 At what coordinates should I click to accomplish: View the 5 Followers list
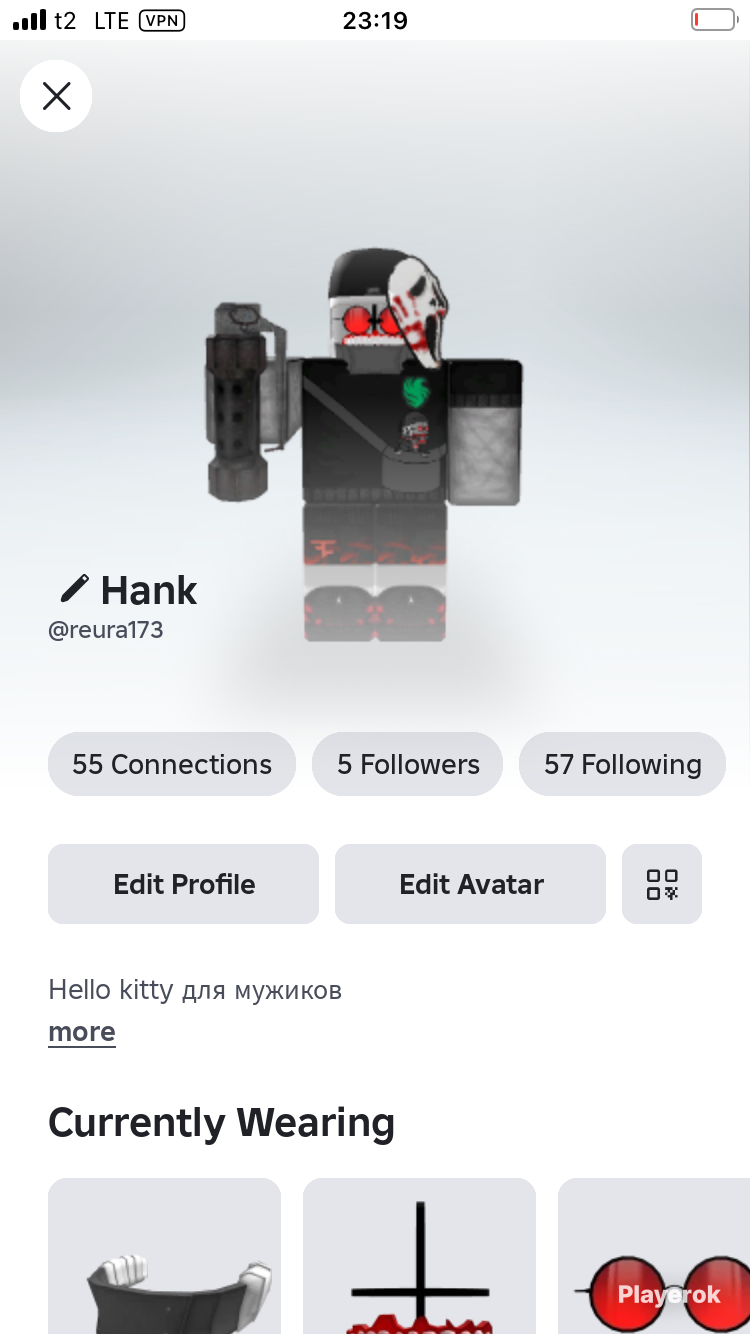[x=408, y=764]
